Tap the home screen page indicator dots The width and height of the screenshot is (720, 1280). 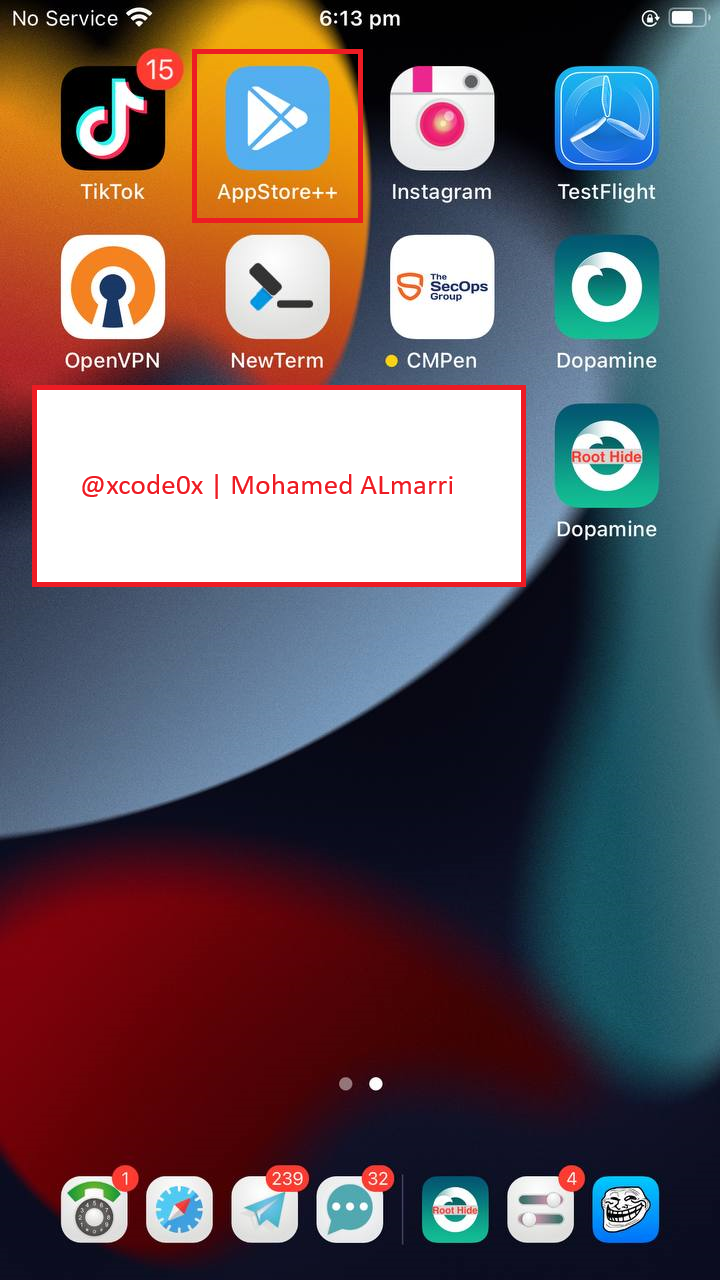(x=360, y=1083)
